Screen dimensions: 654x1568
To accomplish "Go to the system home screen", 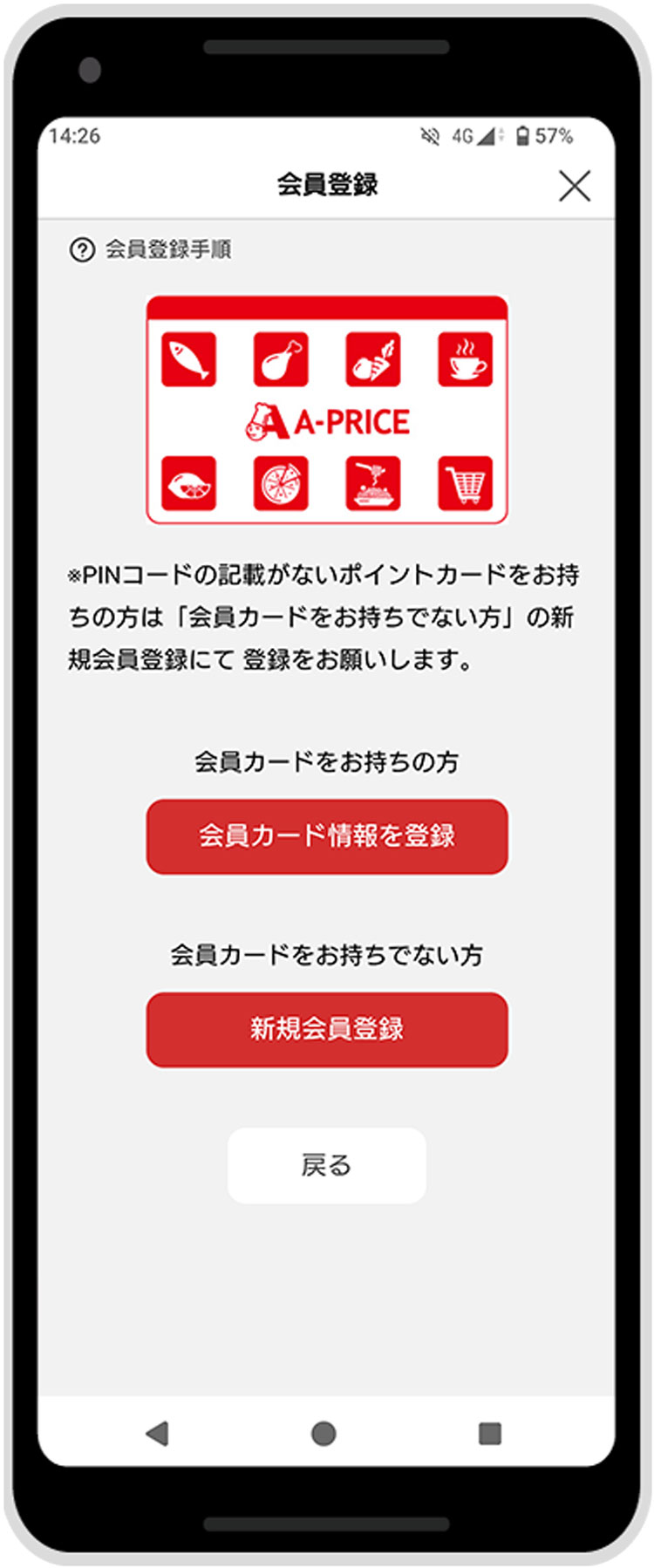I will coord(324,1433).
